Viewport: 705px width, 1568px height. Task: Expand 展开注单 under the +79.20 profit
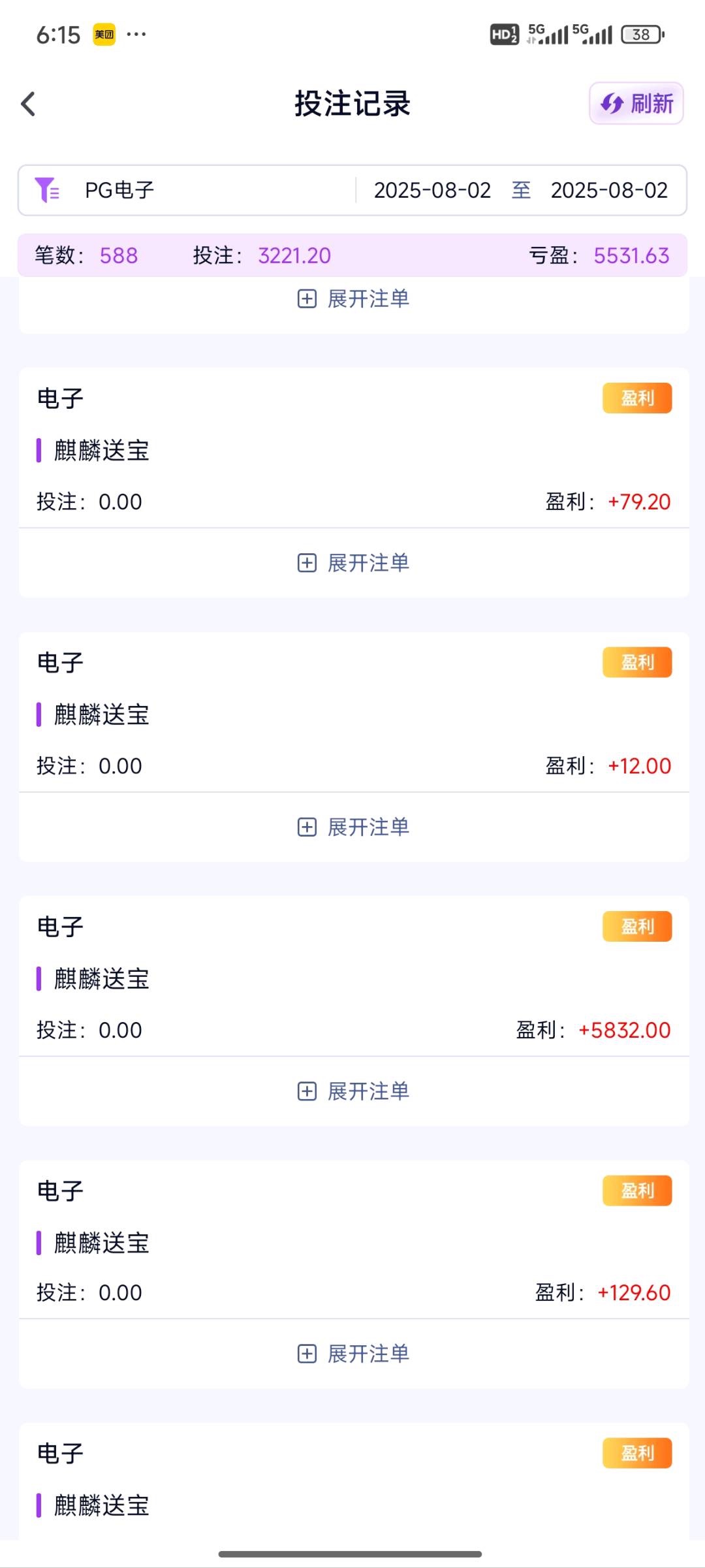pos(353,563)
